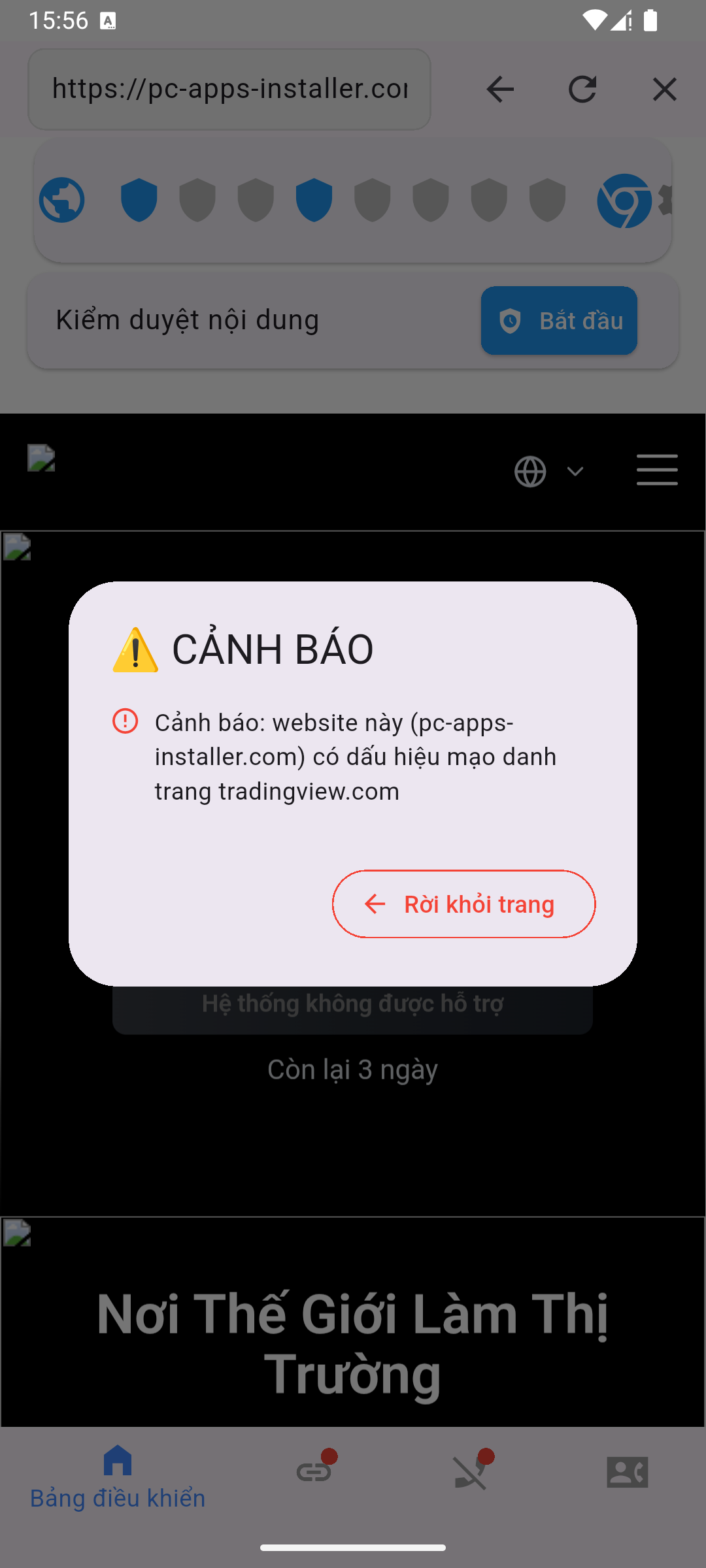Tap the URL address field

coord(229,89)
